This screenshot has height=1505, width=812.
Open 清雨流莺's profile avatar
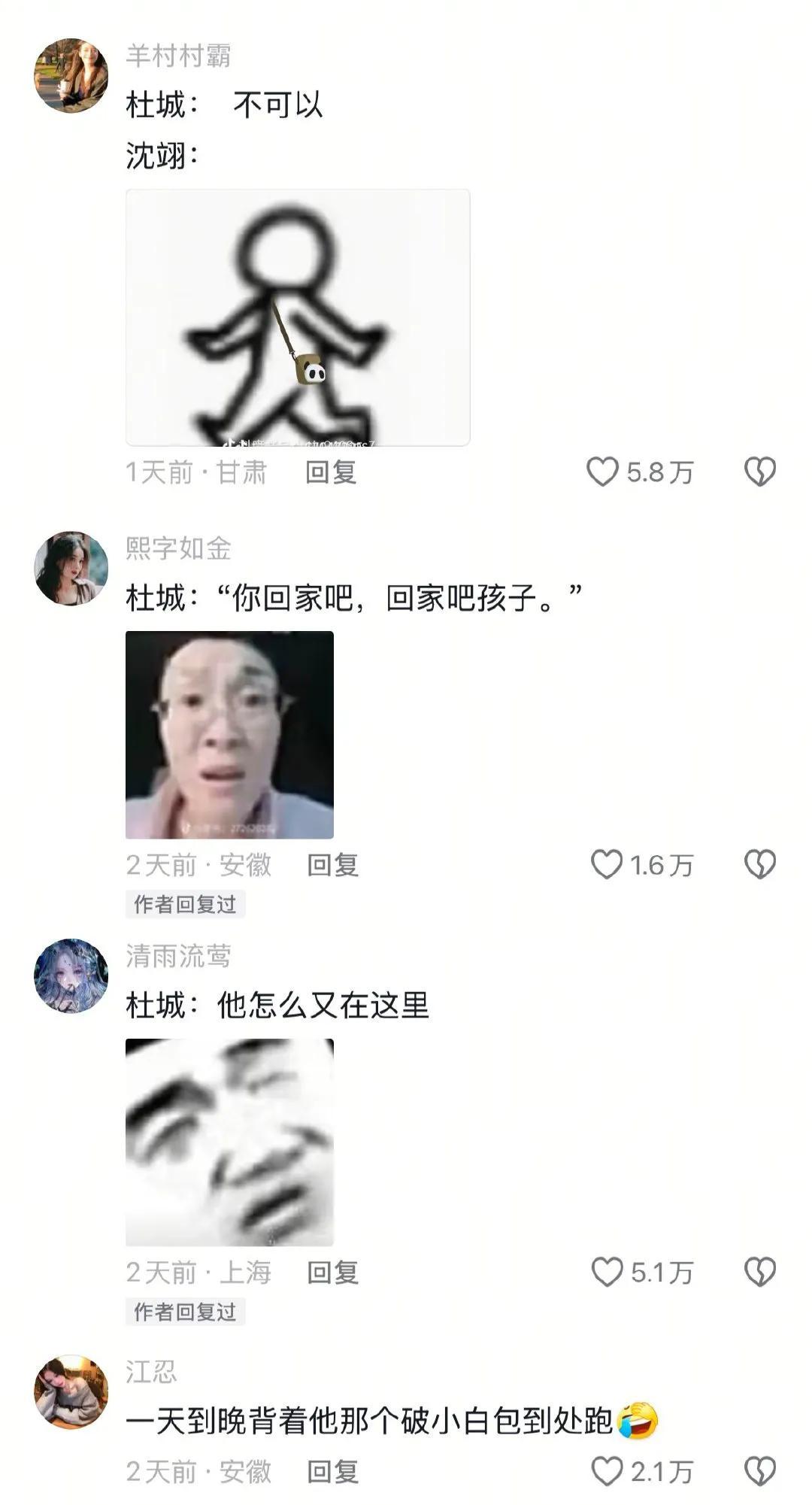point(71,976)
